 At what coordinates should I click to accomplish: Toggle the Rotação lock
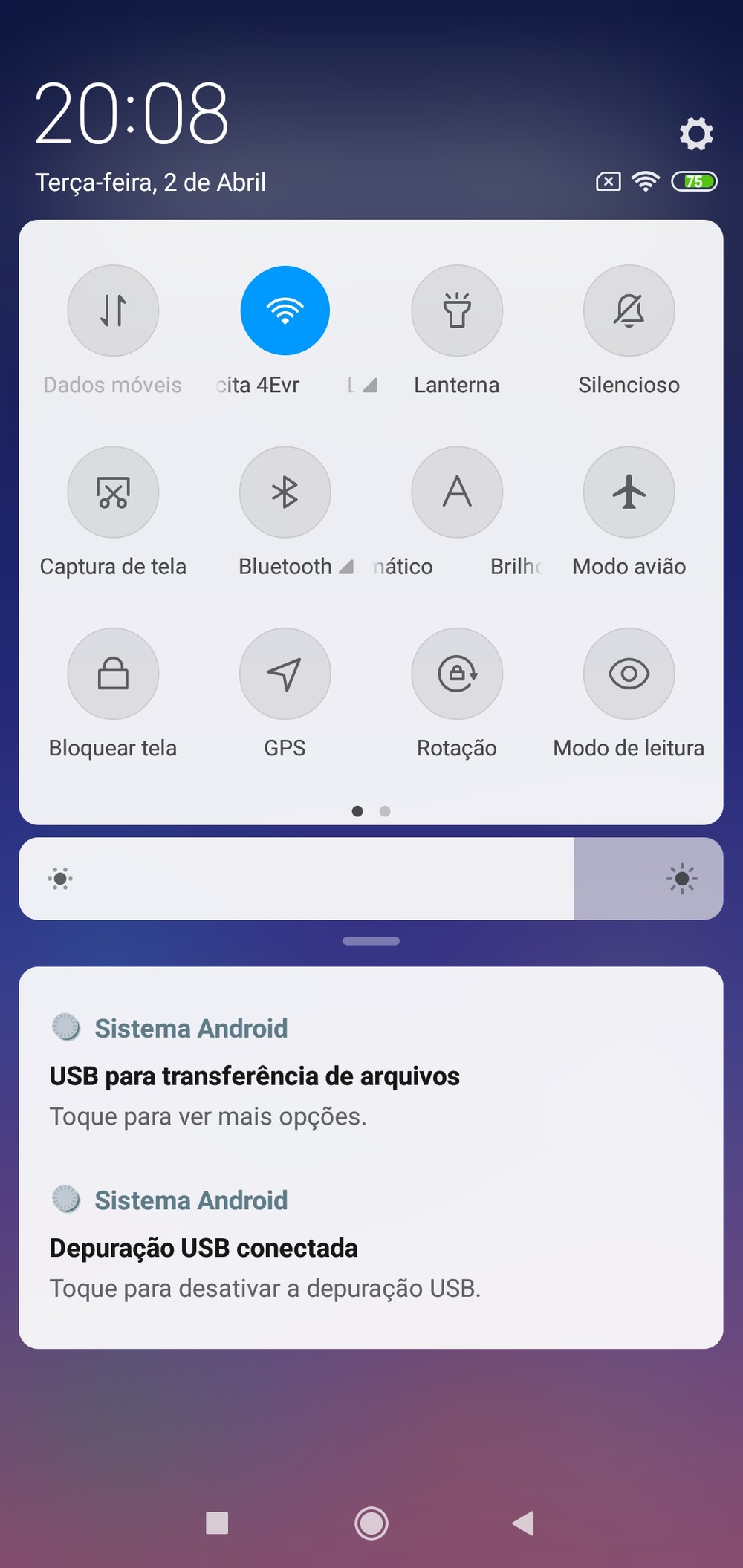(x=457, y=674)
